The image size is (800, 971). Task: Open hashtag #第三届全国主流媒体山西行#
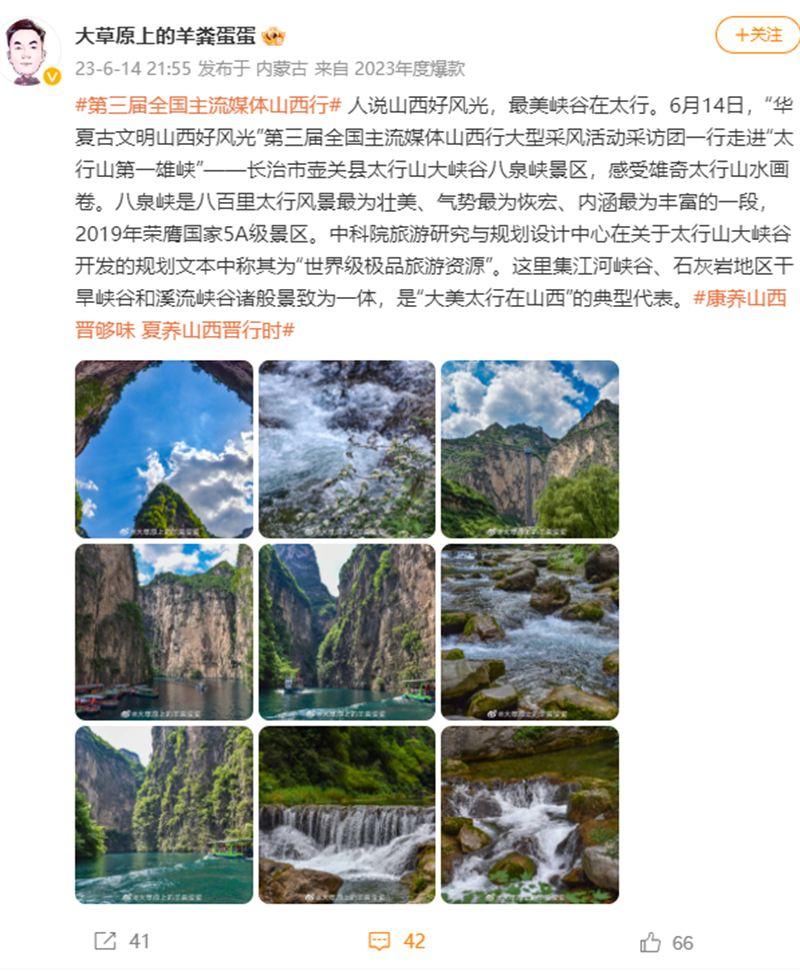point(210,102)
